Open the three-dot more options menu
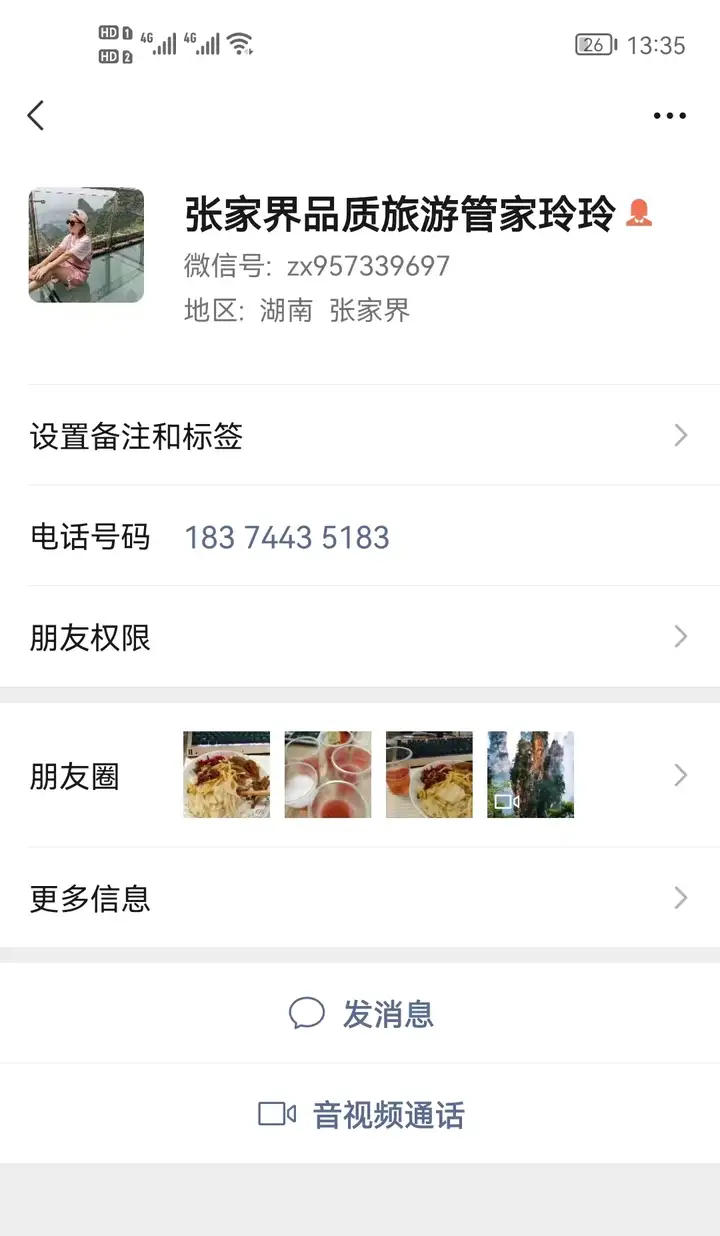 coord(669,116)
